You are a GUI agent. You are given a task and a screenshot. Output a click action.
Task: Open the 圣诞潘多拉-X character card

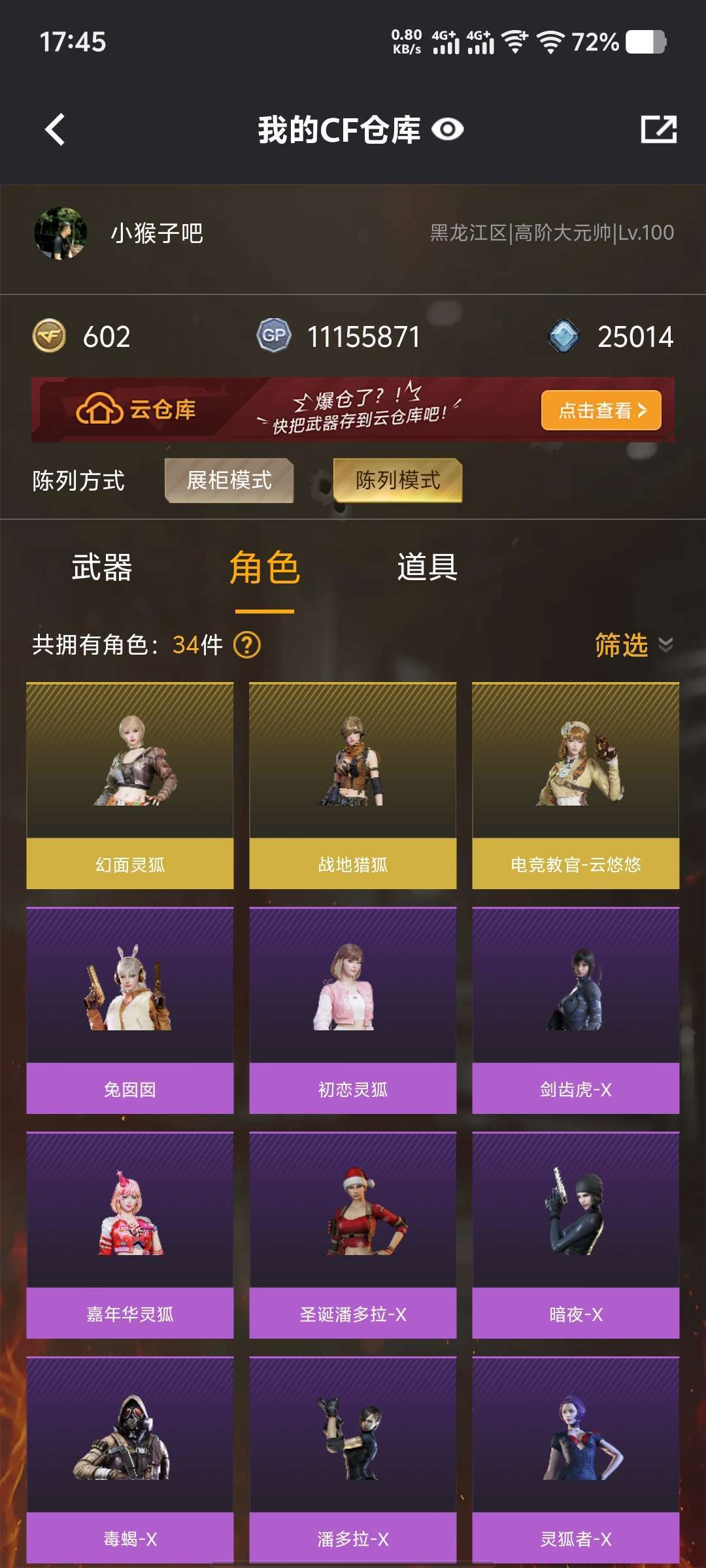pyautogui.click(x=353, y=1235)
